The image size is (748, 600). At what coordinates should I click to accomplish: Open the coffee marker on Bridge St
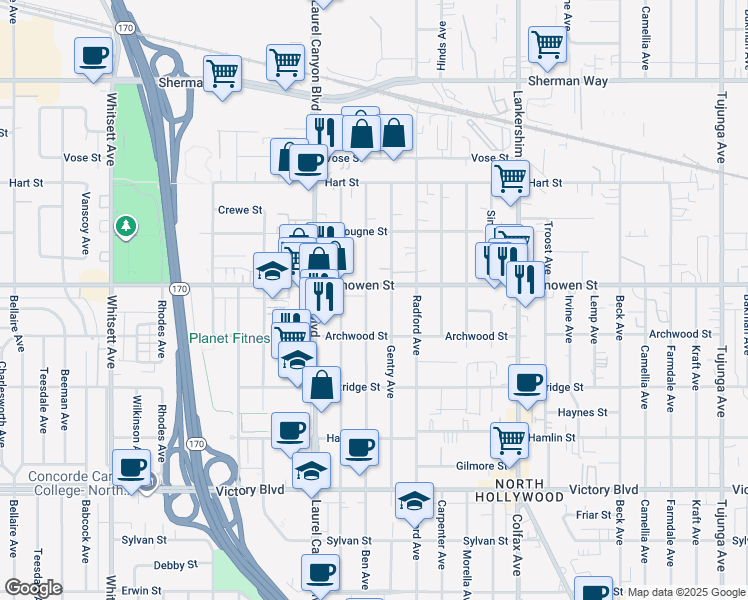click(x=527, y=381)
